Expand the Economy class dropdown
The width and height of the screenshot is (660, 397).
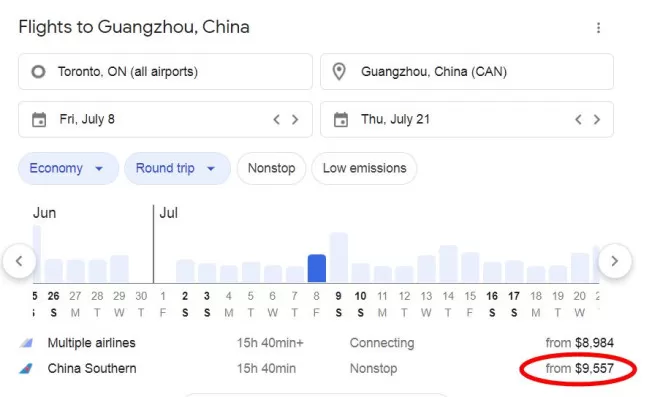click(x=68, y=168)
